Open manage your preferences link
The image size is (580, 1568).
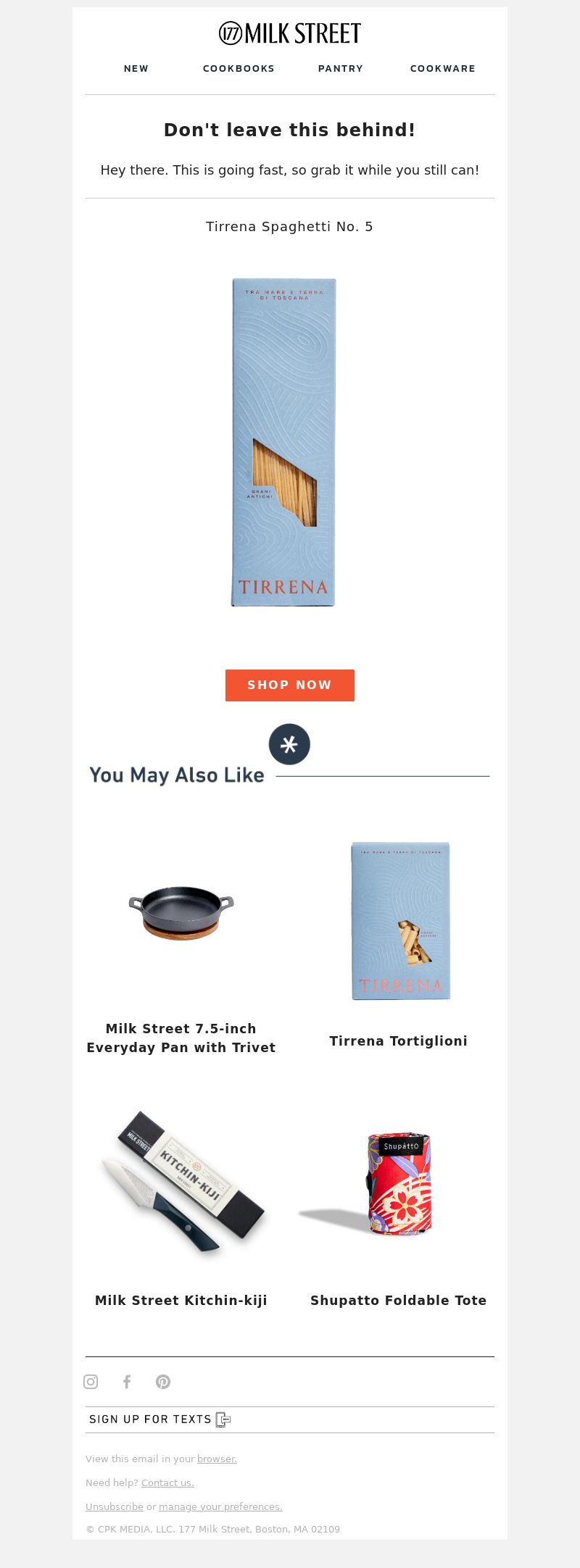coord(220,1507)
